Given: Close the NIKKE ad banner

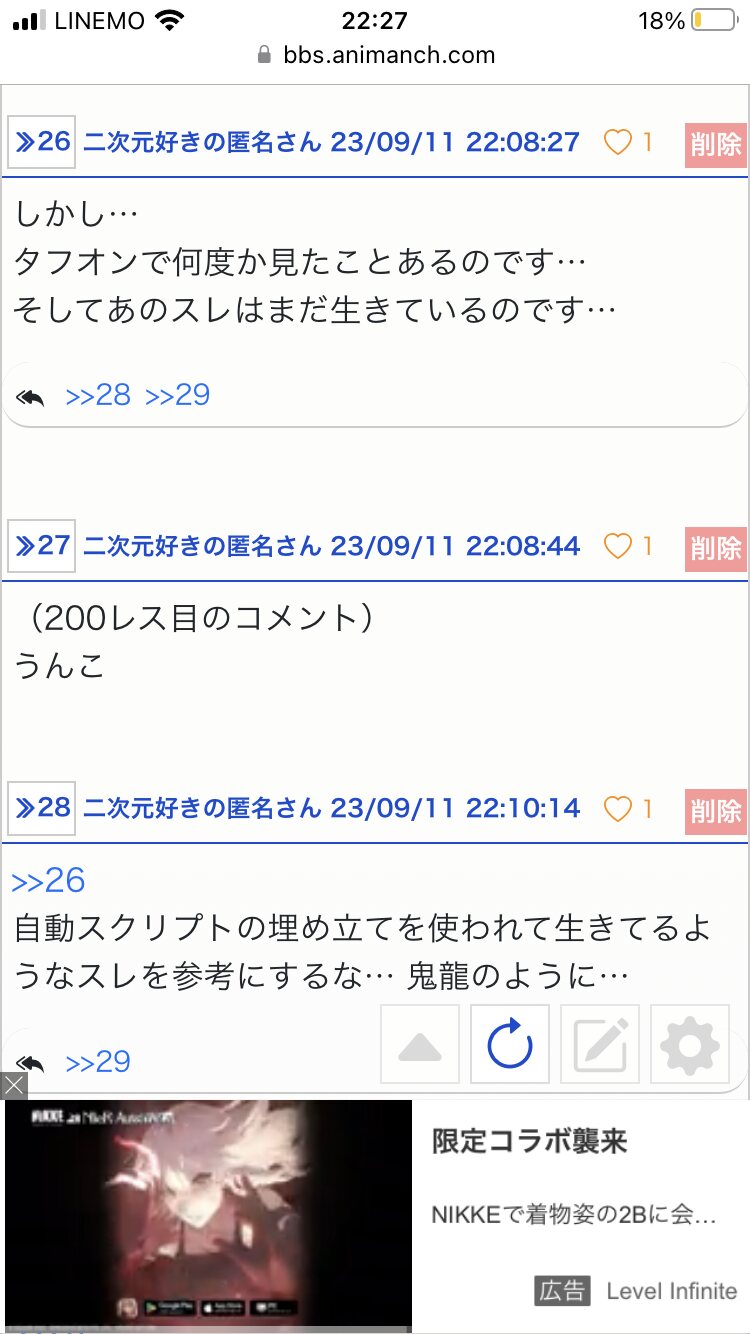Looking at the screenshot, I should click(x=14, y=1085).
